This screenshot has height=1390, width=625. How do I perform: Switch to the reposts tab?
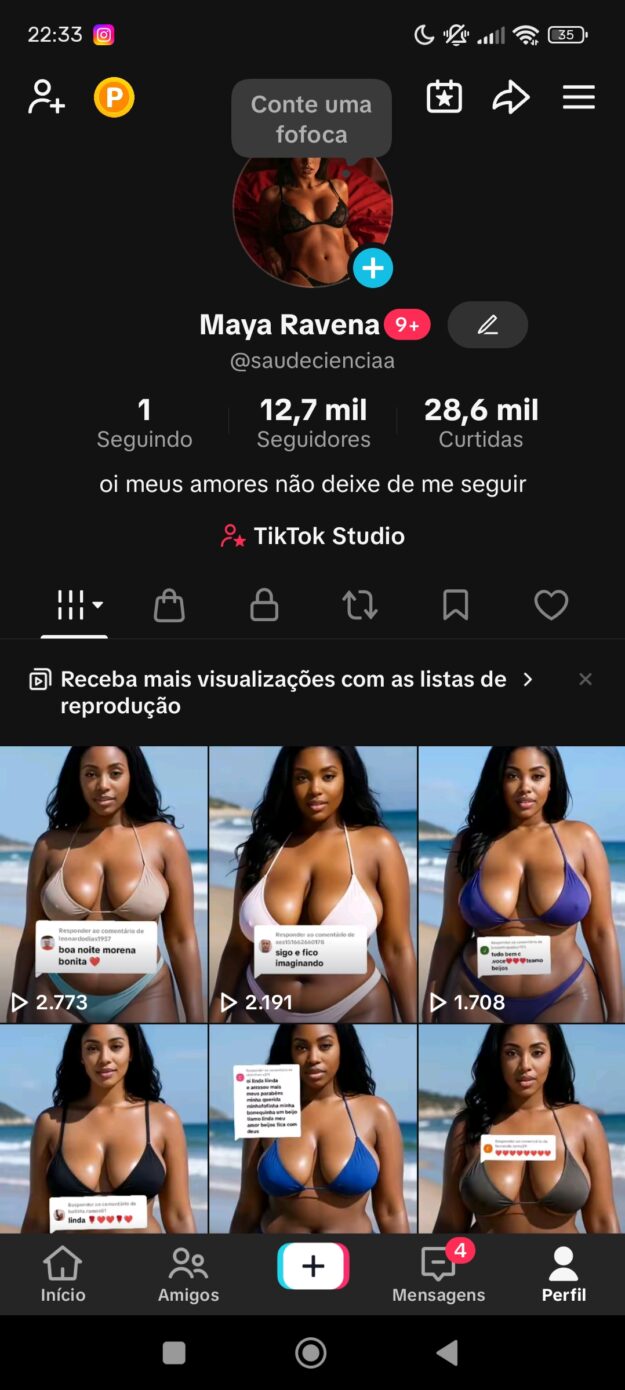click(360, 605)
